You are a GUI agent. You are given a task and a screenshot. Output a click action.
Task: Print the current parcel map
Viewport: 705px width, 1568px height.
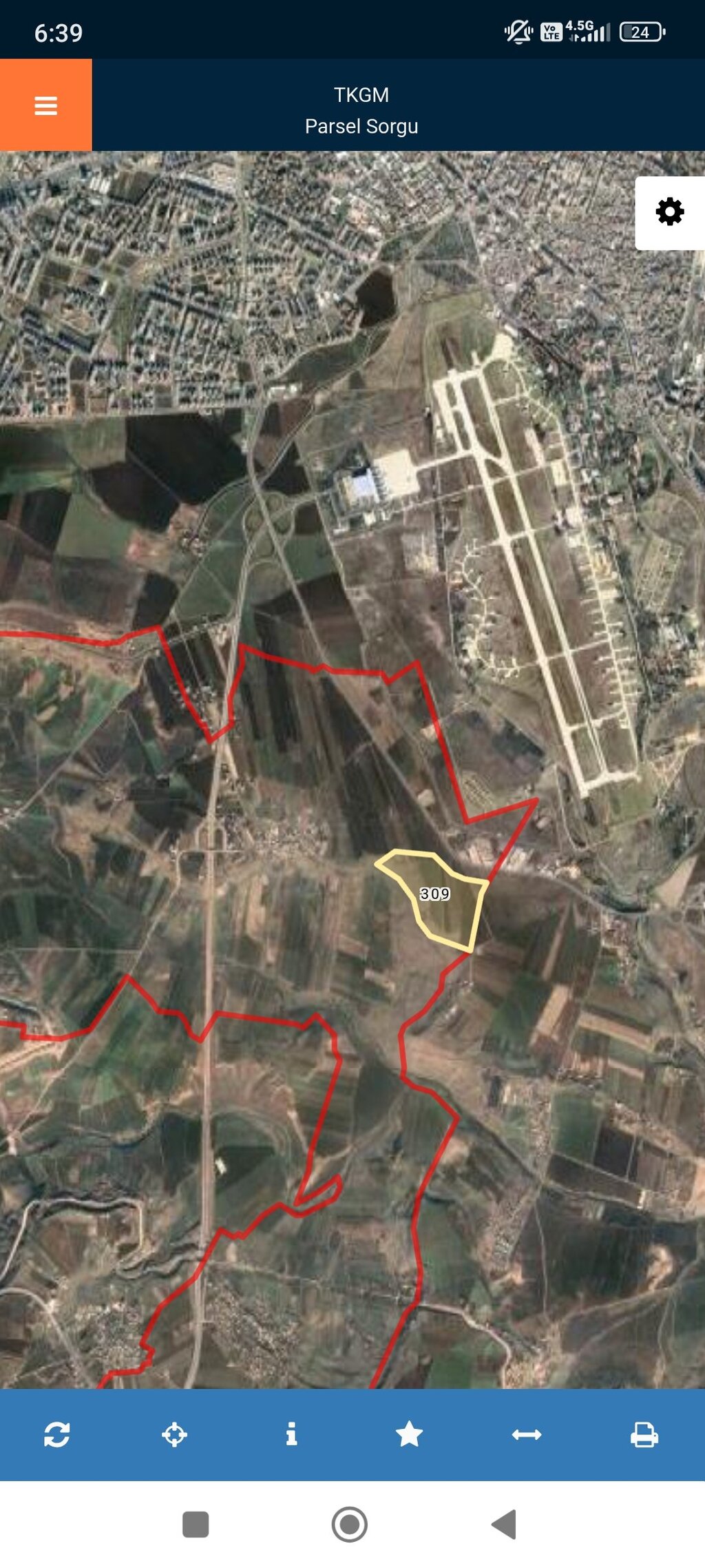[644, 1434]
